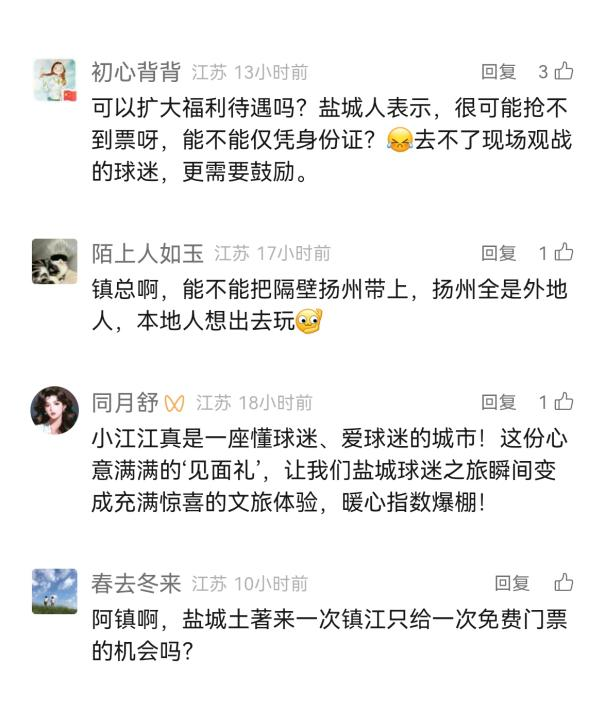
Task: Open 春去冬来's profile avatar
Action: click(54, 590)
